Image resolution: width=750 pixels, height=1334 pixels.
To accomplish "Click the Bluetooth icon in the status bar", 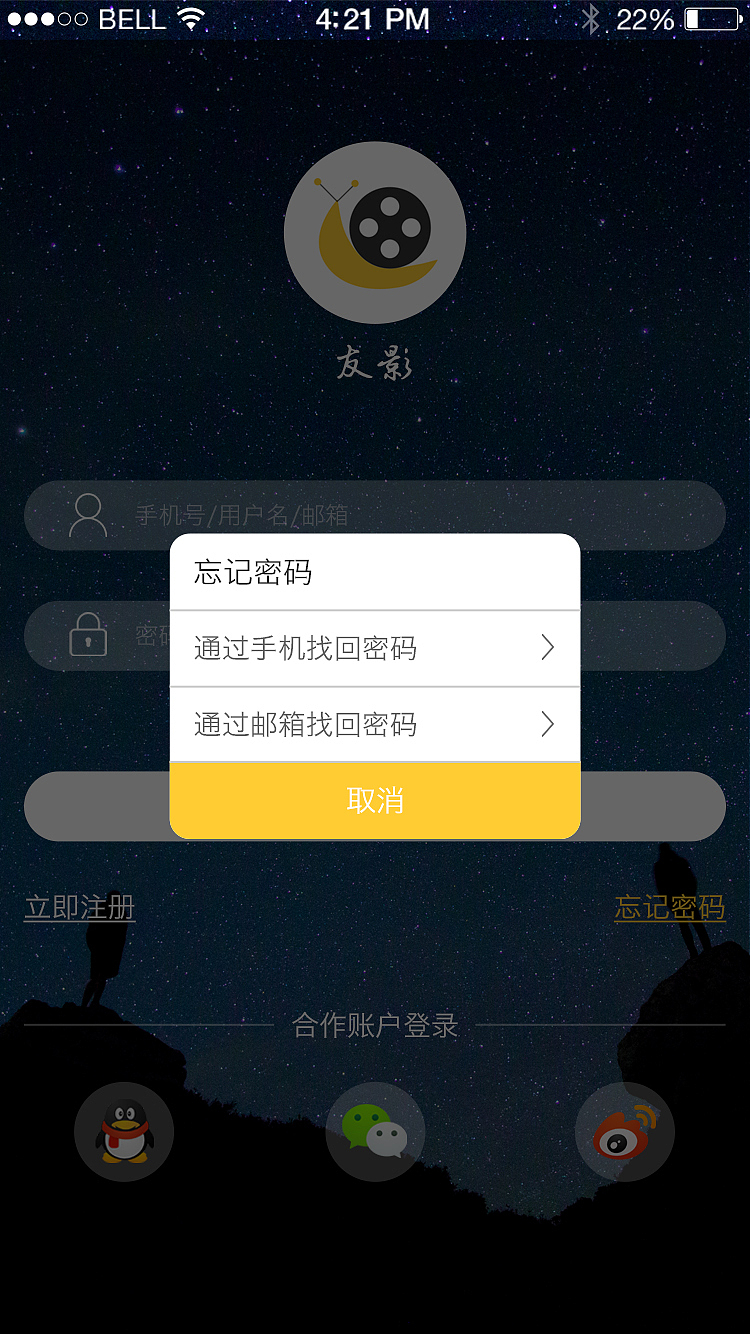I will click(x=592, y=18).
